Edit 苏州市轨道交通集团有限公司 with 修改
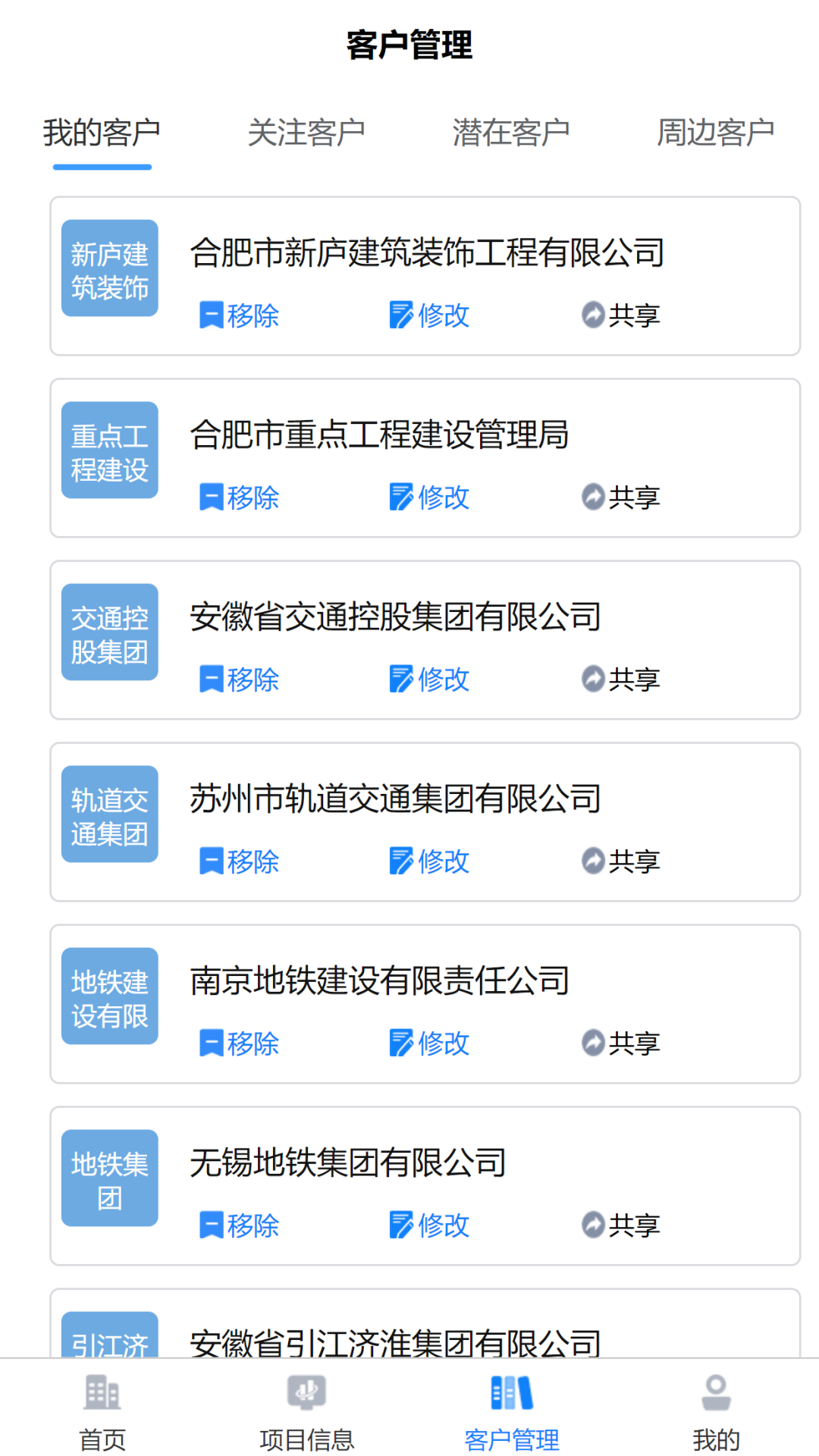Screen dimensions: 819x1456 pyautogui.click(x=430, y=861)
